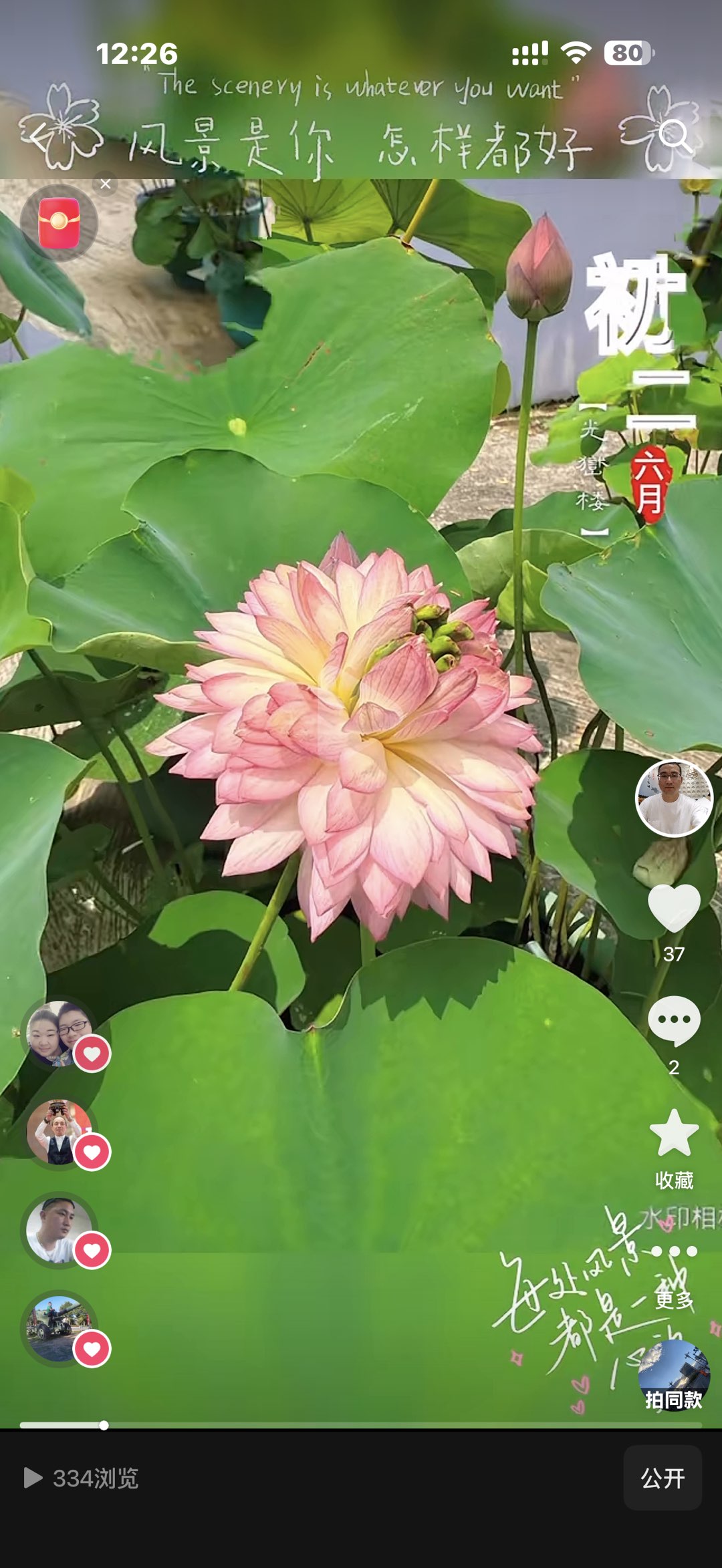This screenshot has height=1568, width=722.
Task: View the liker with the outdoor scenery avatar
Action: 59,1329
